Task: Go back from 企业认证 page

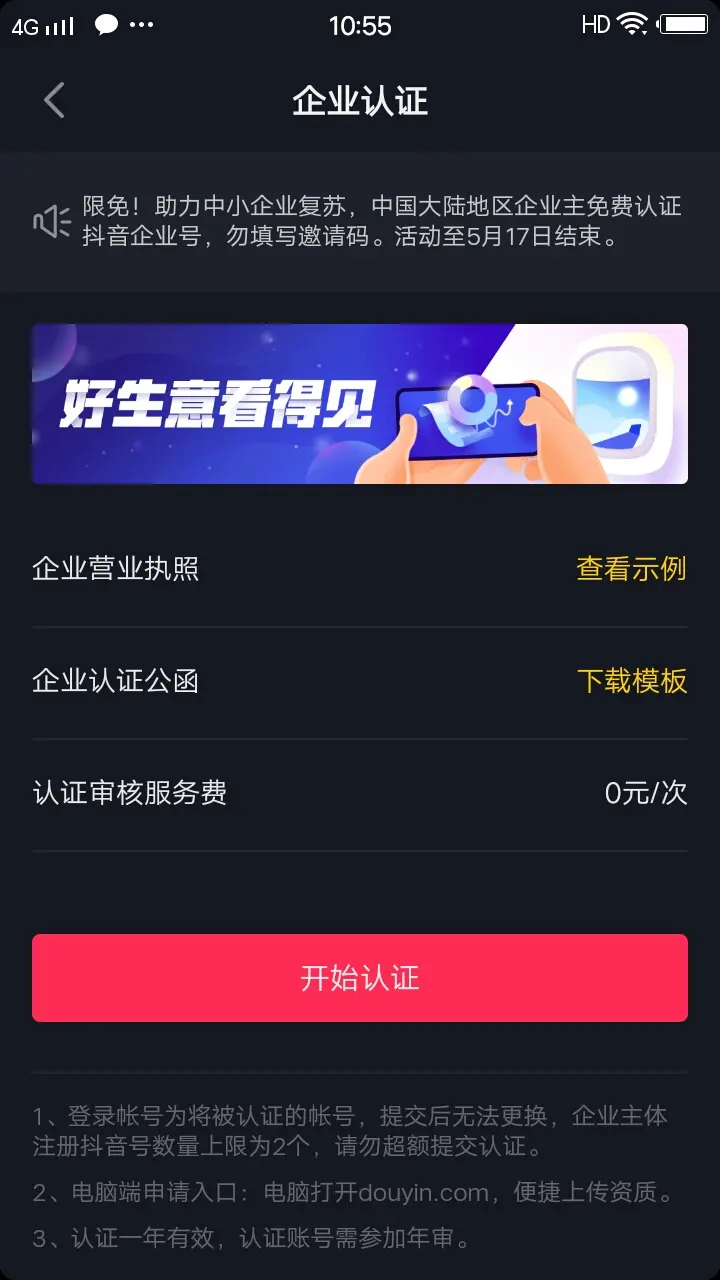Action: (x=54, y=101)
